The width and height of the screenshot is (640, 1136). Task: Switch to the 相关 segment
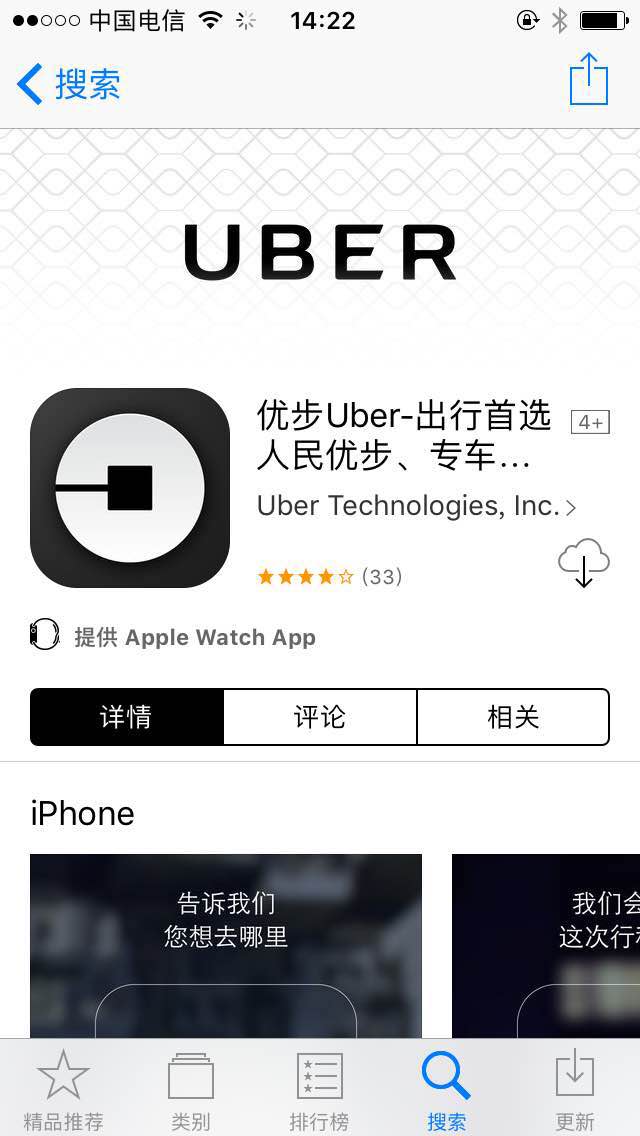tap(513, 717)
